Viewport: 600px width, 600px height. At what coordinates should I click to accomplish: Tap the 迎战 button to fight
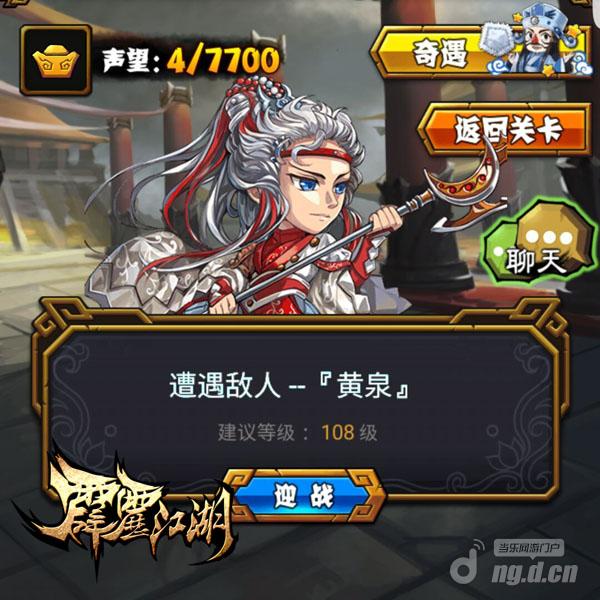[x=304, y=494]
